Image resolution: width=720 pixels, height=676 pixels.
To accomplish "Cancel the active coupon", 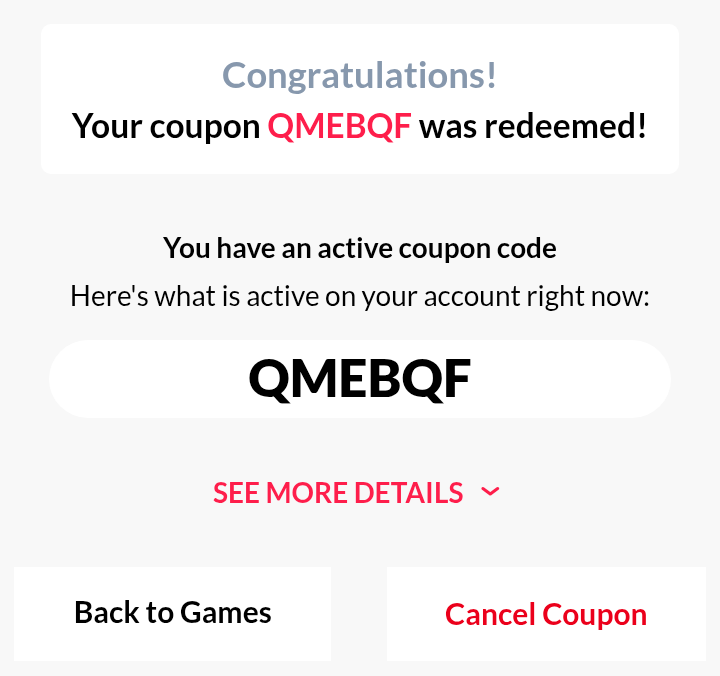I will [546, 614].
